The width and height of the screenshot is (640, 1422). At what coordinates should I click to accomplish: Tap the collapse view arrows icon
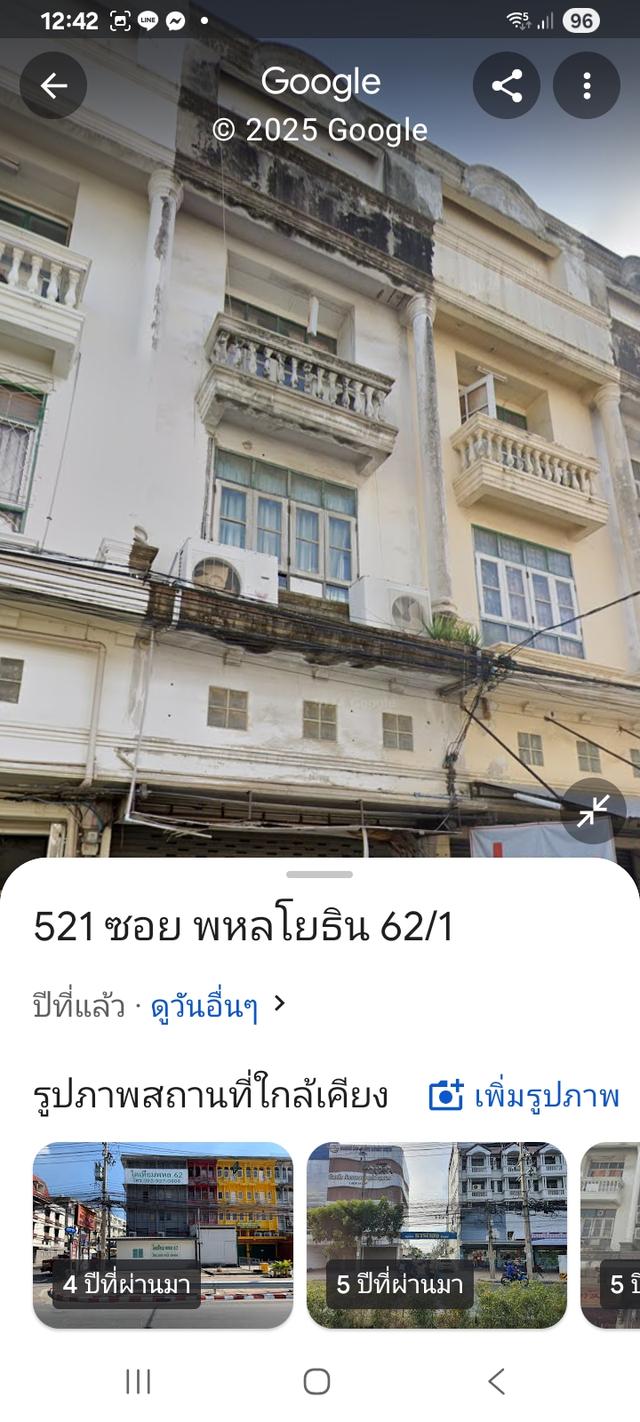click(593, 811)
